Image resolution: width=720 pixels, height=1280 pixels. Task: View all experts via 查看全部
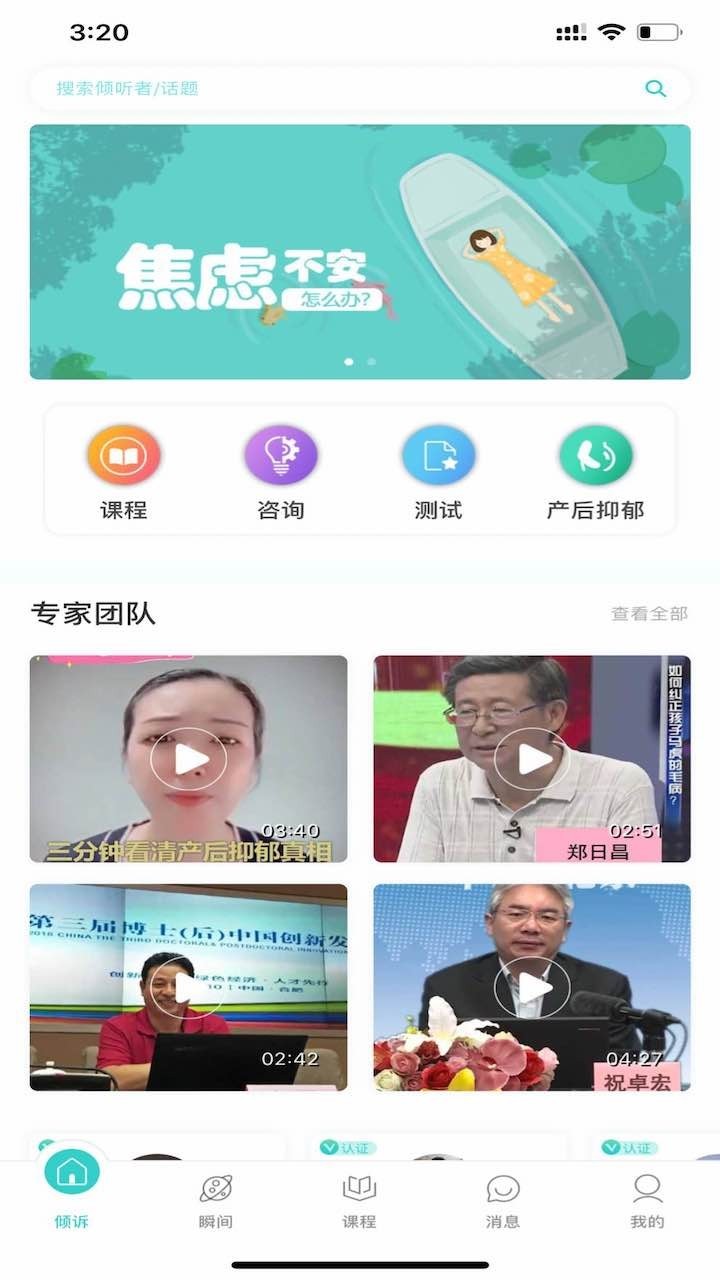(x=649, y=614)
